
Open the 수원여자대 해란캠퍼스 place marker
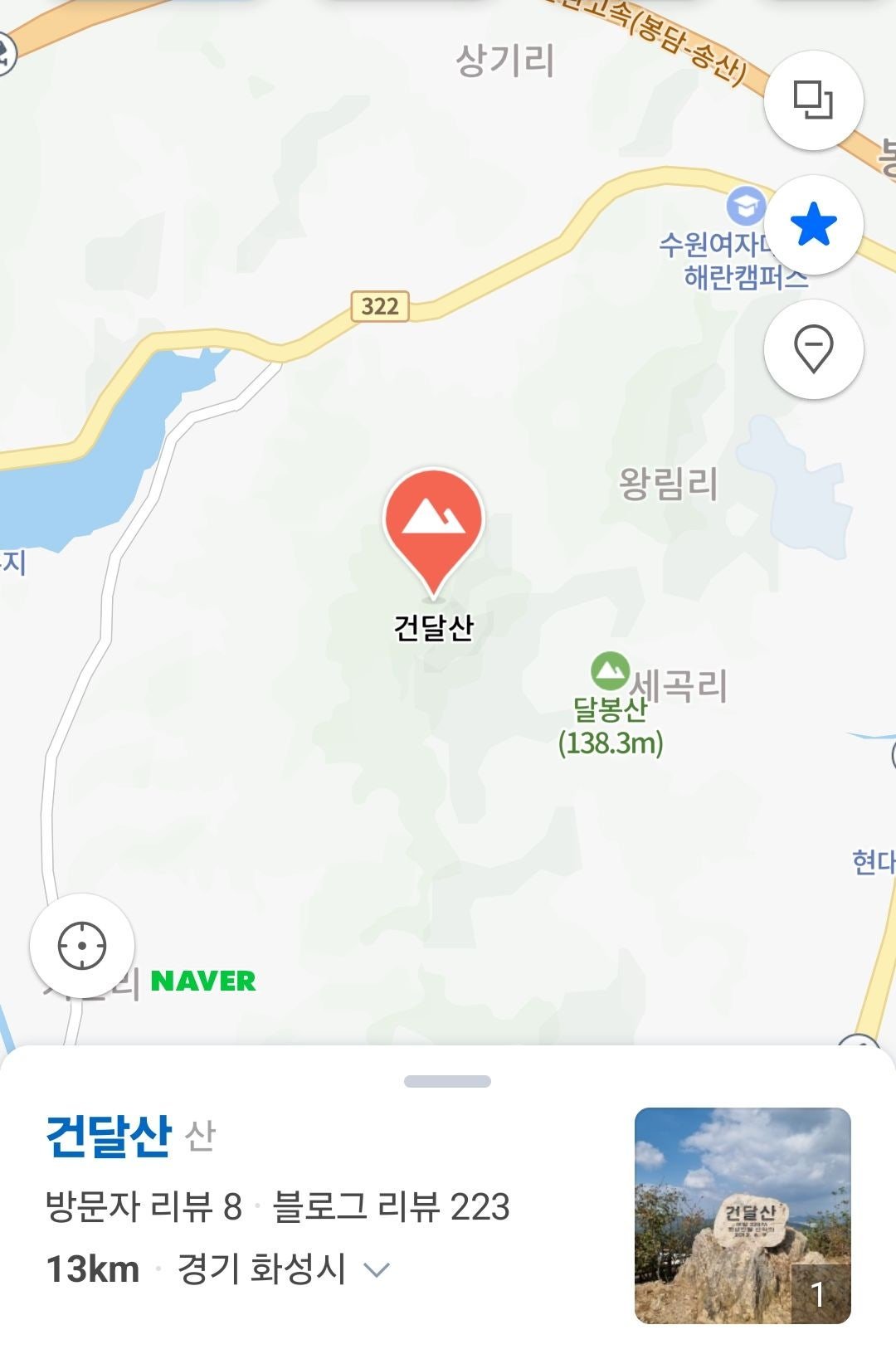tap(745, 205)
